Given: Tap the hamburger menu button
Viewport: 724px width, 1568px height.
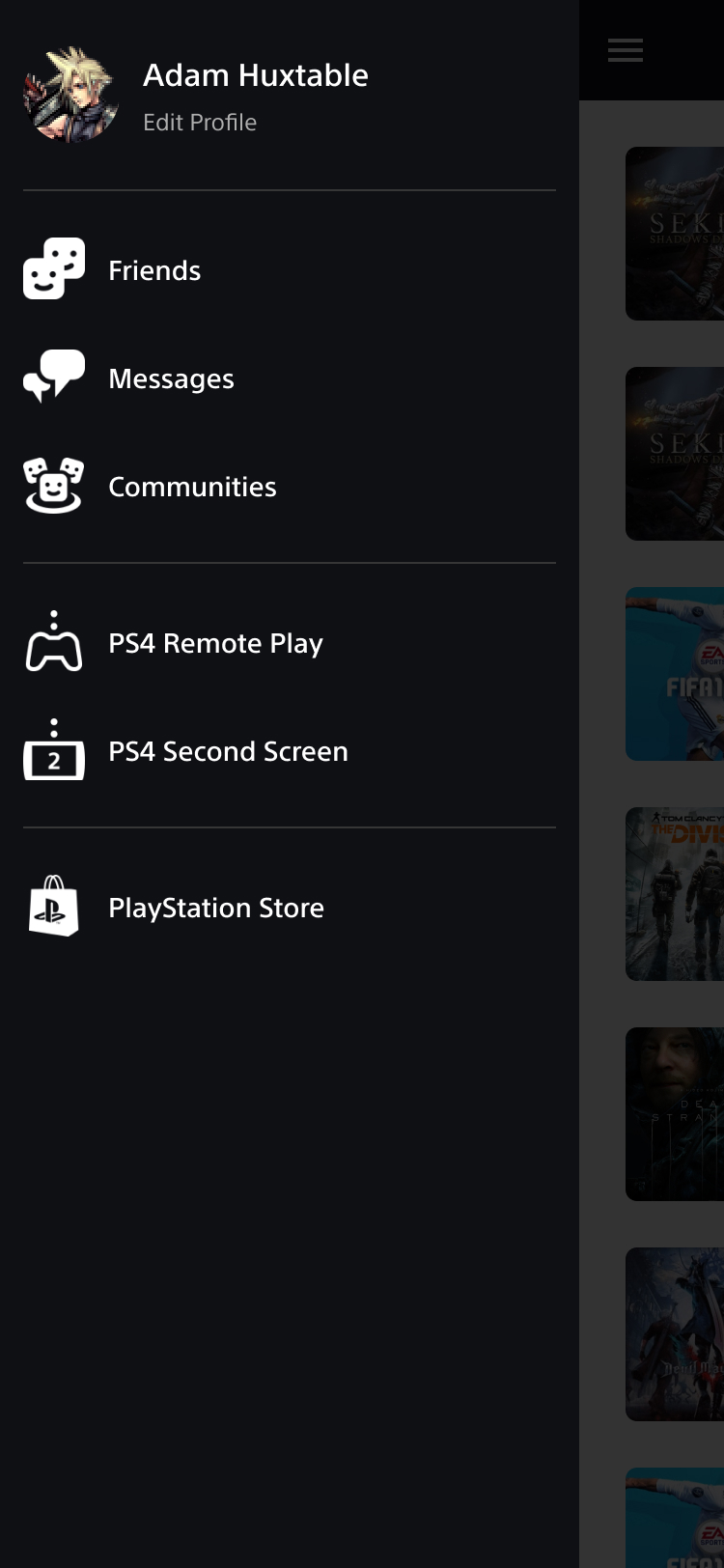Looking at the screenshot, I should point(626,50).
